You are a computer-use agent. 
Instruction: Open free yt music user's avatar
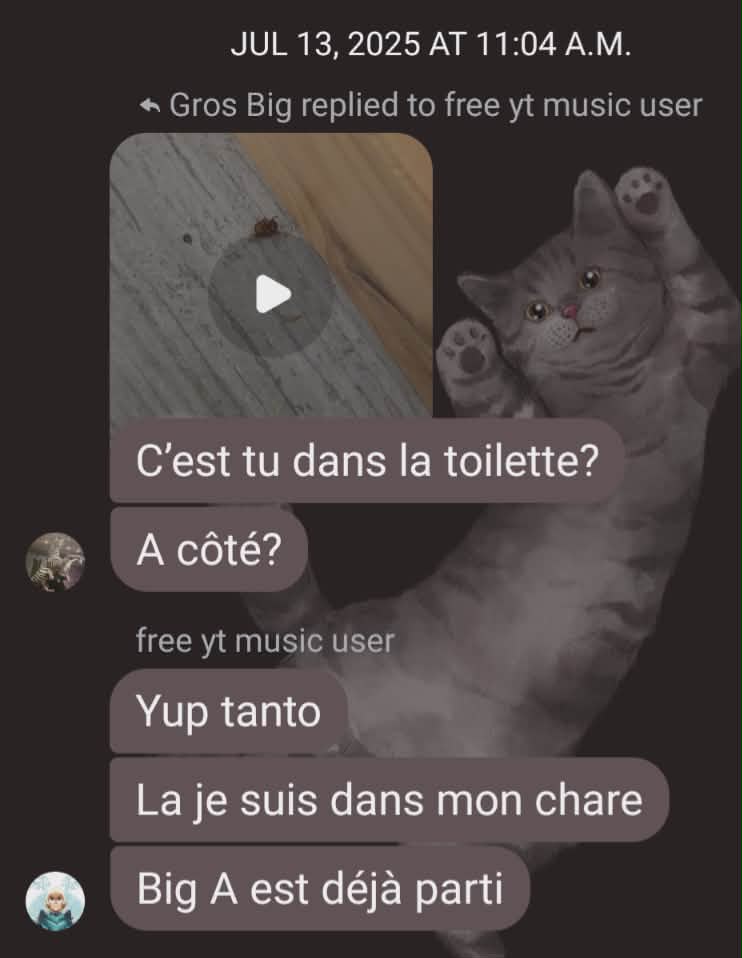pyautogui.click(x=55, y=900)
